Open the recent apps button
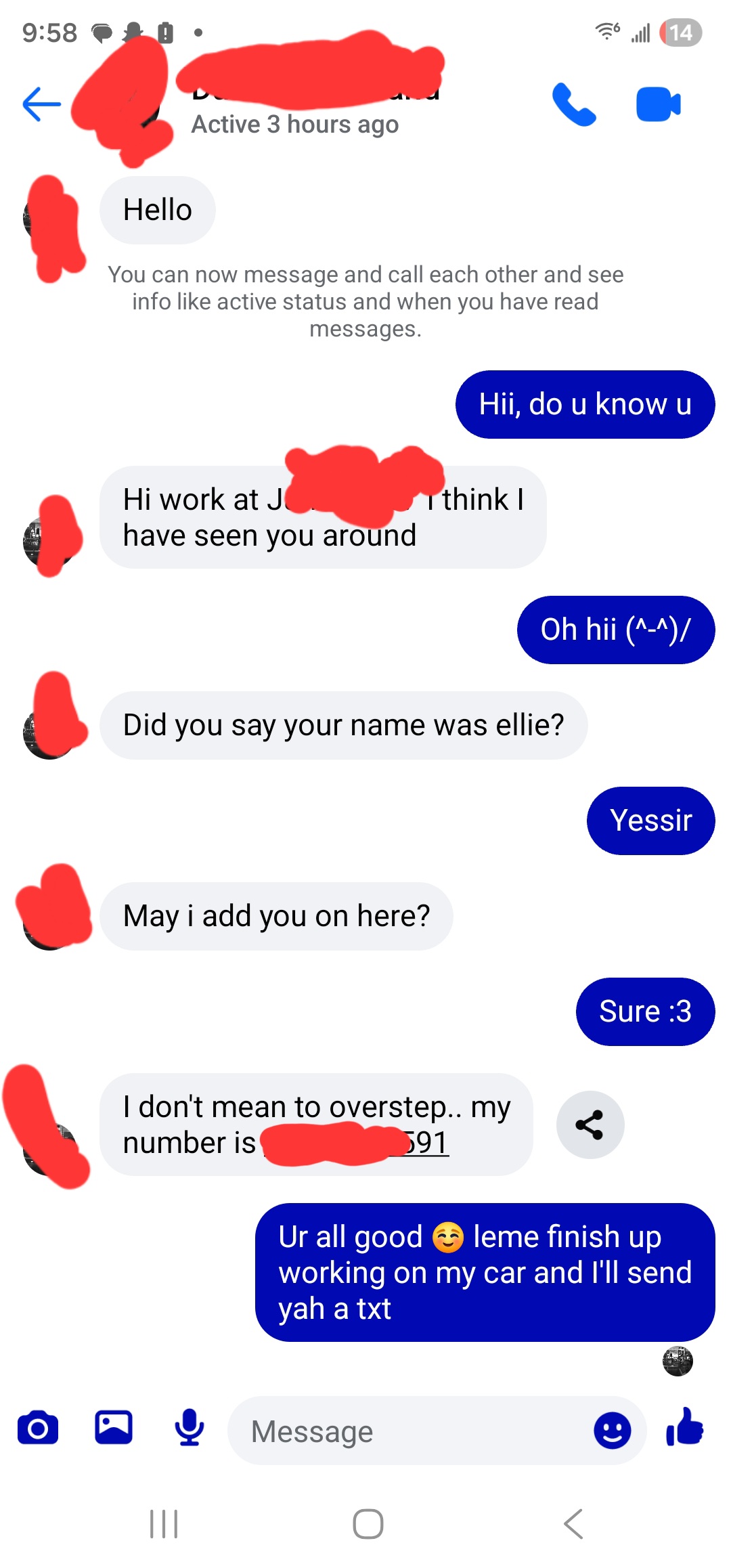731x1568 pixels. (x=164, y=1524)
